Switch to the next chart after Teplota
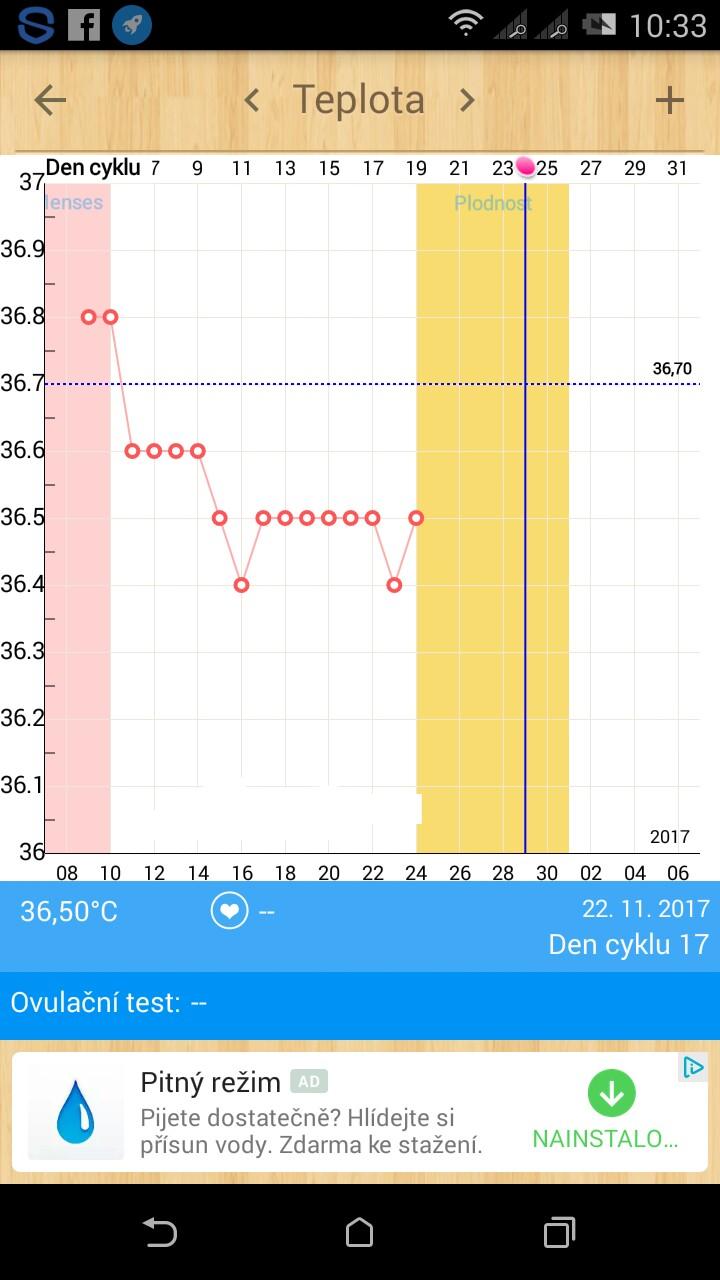The height and width of the screenshot is (1280, 720). coord(466,100)
